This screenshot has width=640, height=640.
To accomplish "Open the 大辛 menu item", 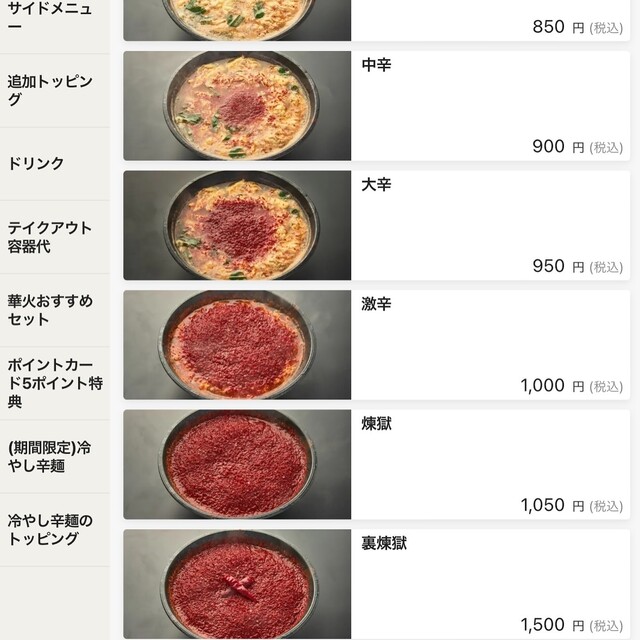I will pos(376,225).
